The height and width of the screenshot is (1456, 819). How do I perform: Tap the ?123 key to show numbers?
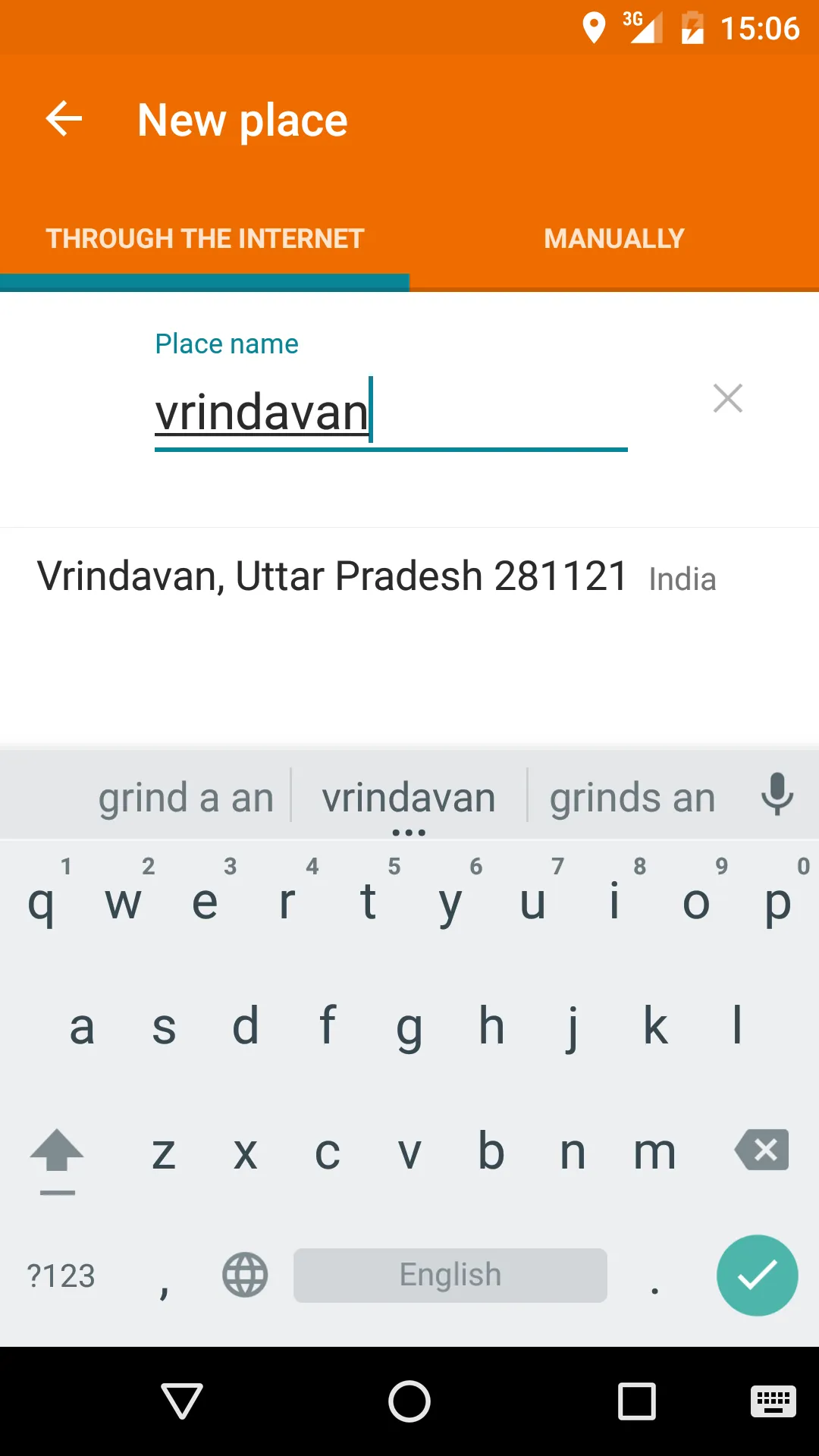61,1276
